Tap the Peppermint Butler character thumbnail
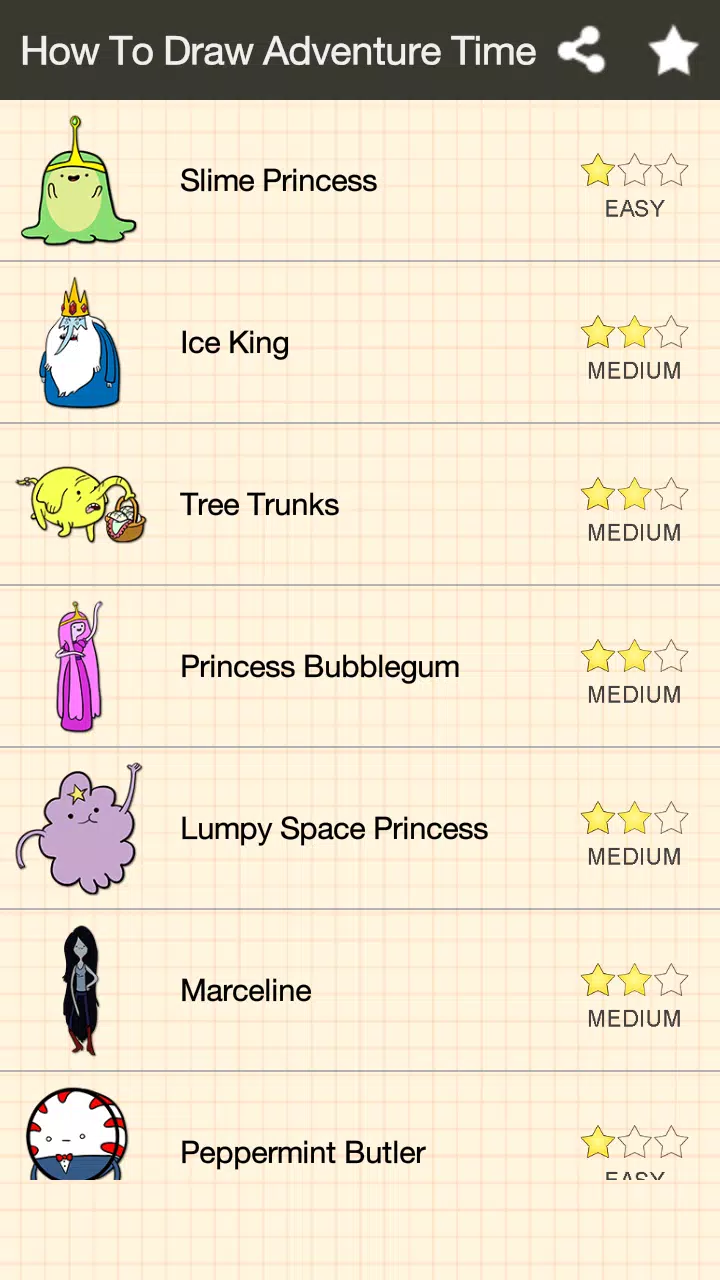 (77, 1135)
